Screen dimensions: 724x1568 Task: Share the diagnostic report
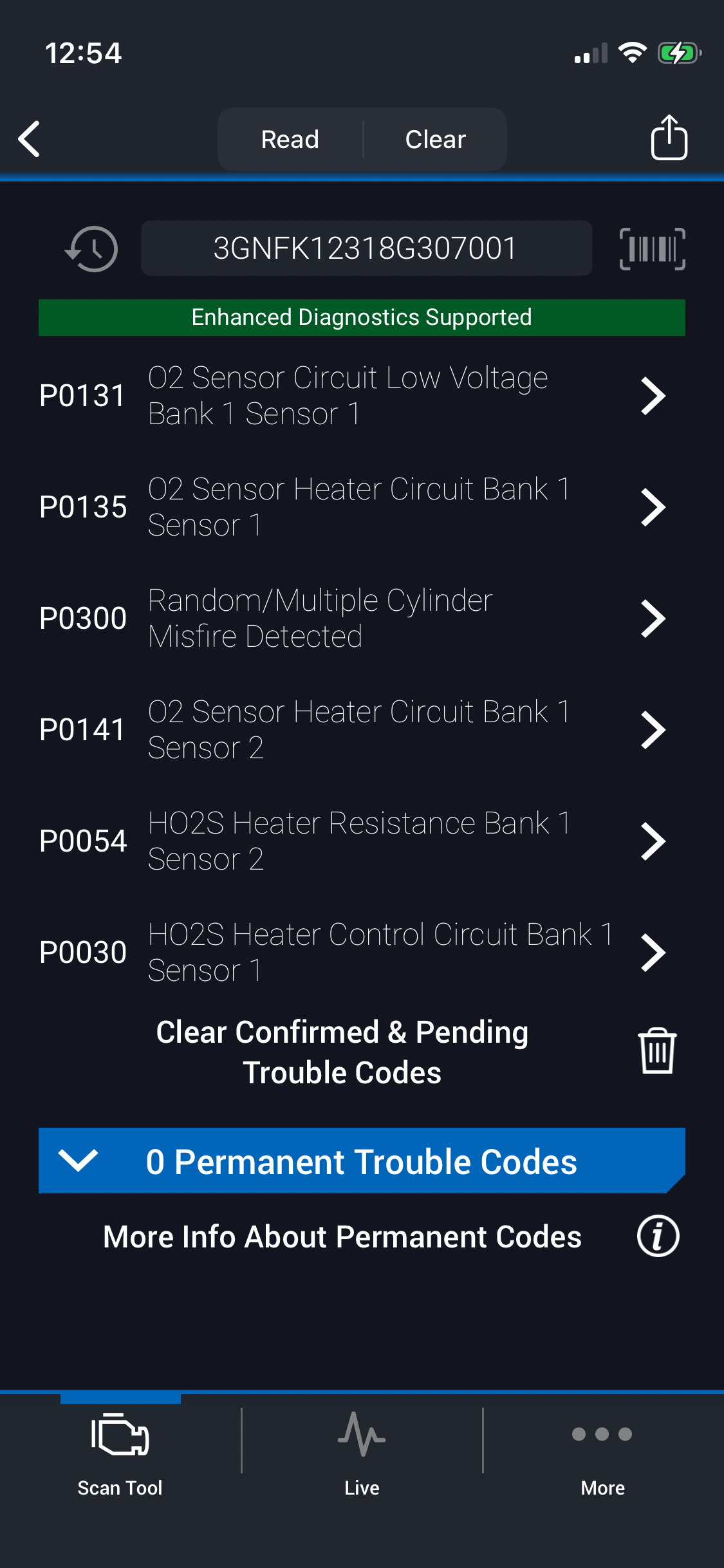pyautogui.click(x=669, y=138)
